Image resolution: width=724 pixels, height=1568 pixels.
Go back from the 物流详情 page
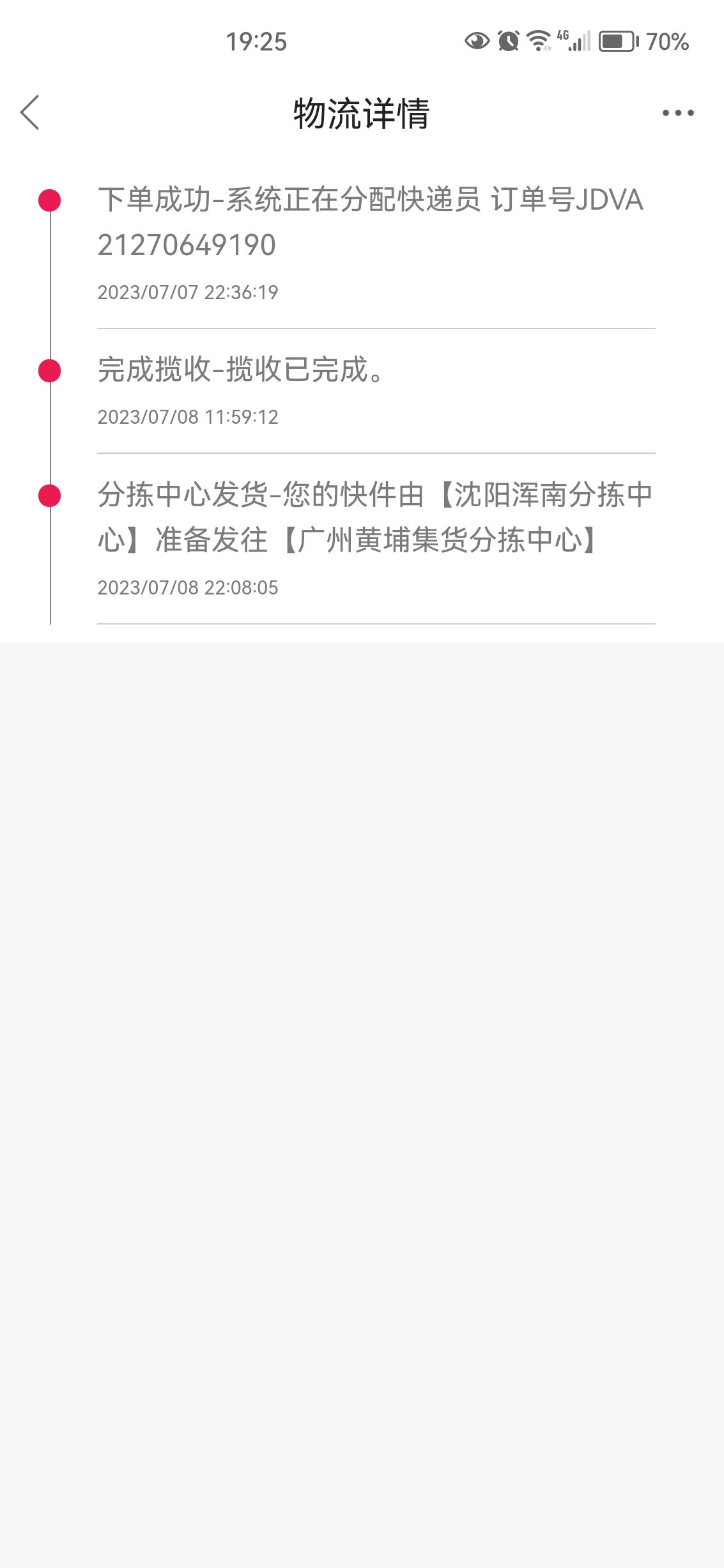(x=30, y=113)
